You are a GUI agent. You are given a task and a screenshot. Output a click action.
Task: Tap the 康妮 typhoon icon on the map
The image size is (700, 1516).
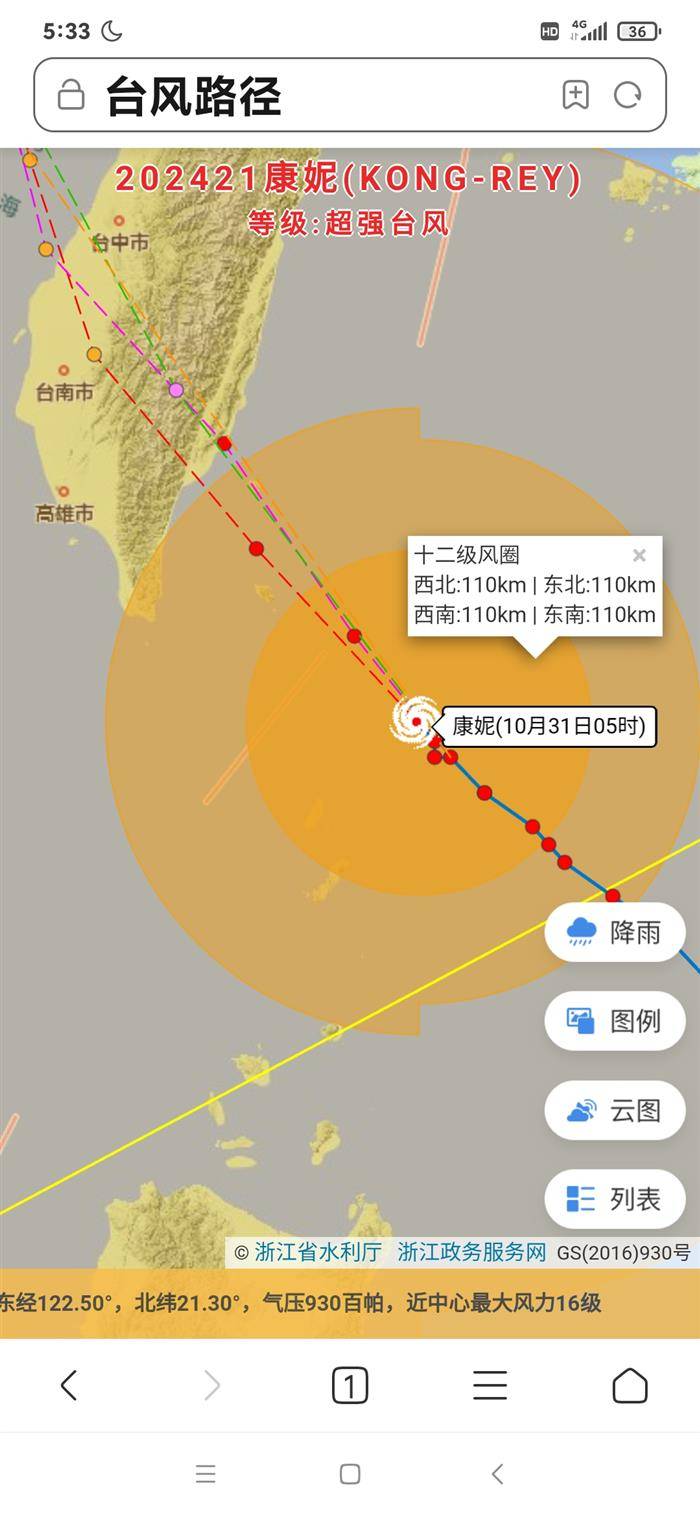coord(415,721)
